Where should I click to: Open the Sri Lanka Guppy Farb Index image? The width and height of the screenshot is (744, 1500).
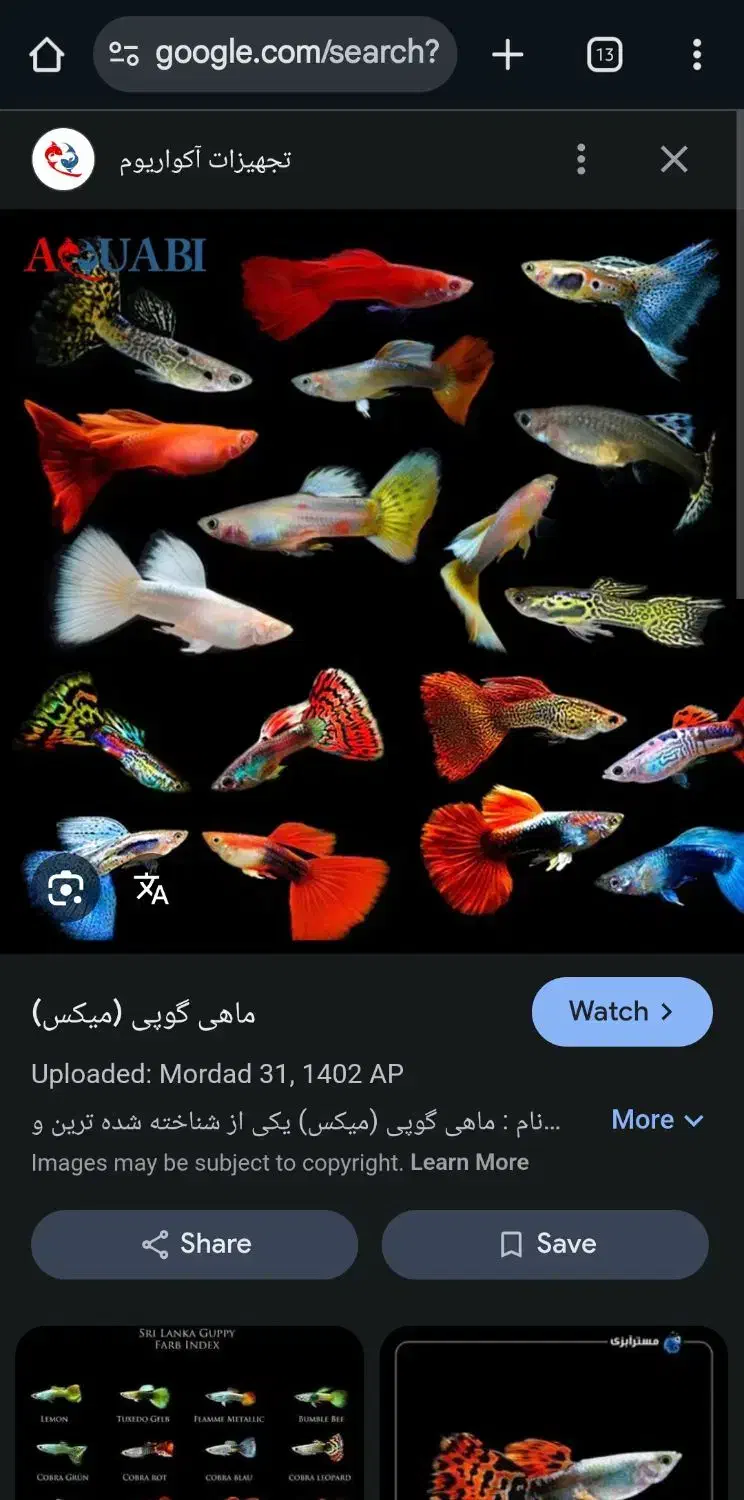(x=188, y=1413)
